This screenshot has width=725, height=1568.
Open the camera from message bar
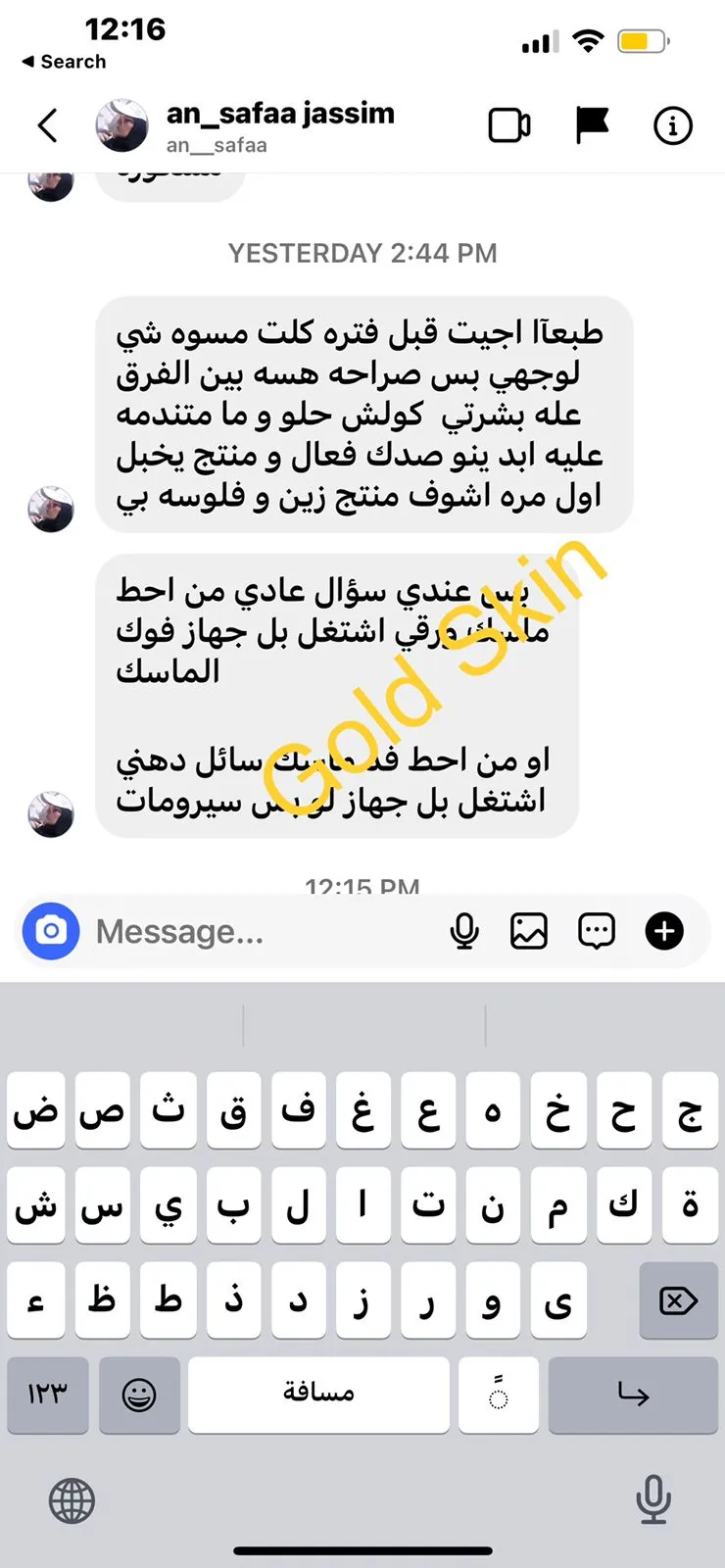tap(51, 930)
